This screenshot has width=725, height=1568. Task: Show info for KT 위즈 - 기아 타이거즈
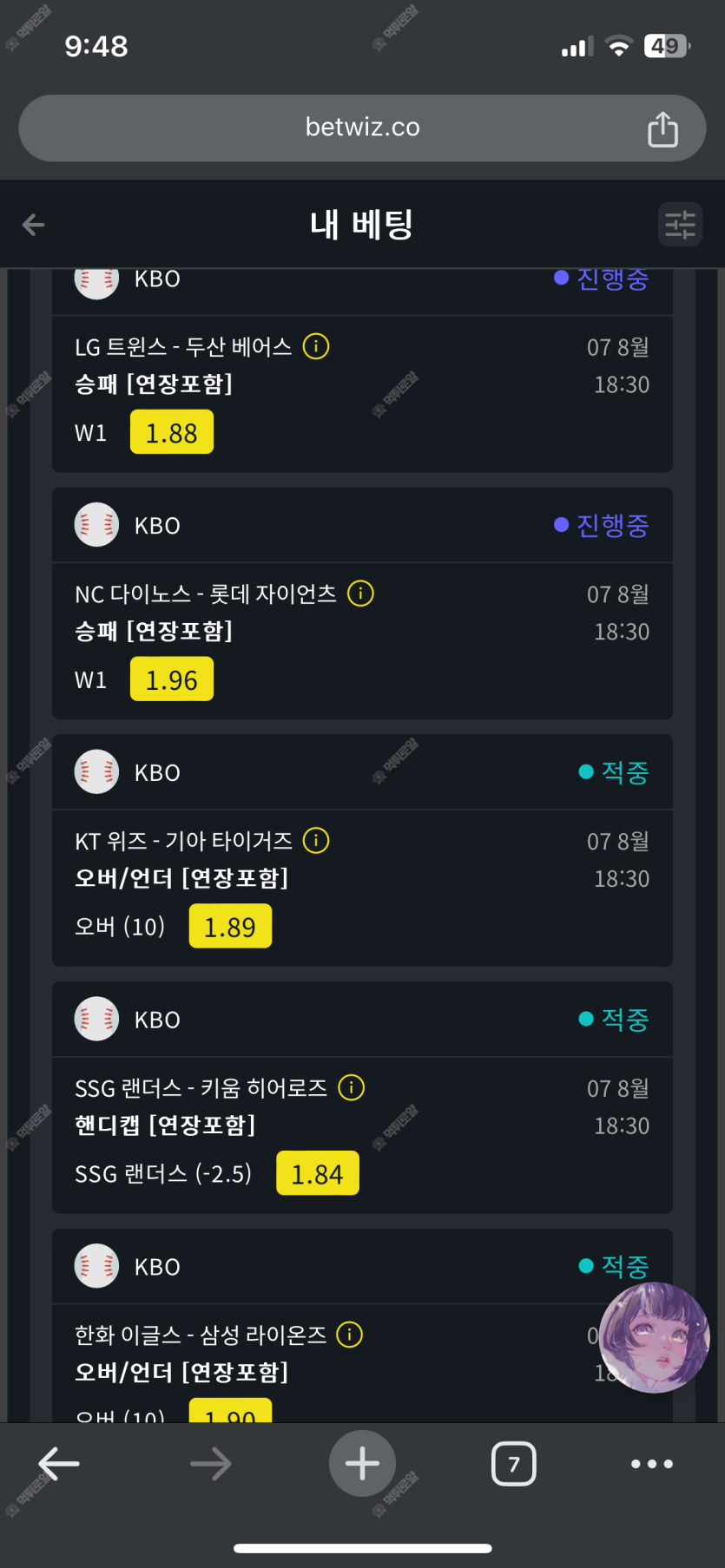(x=316, y=840)
